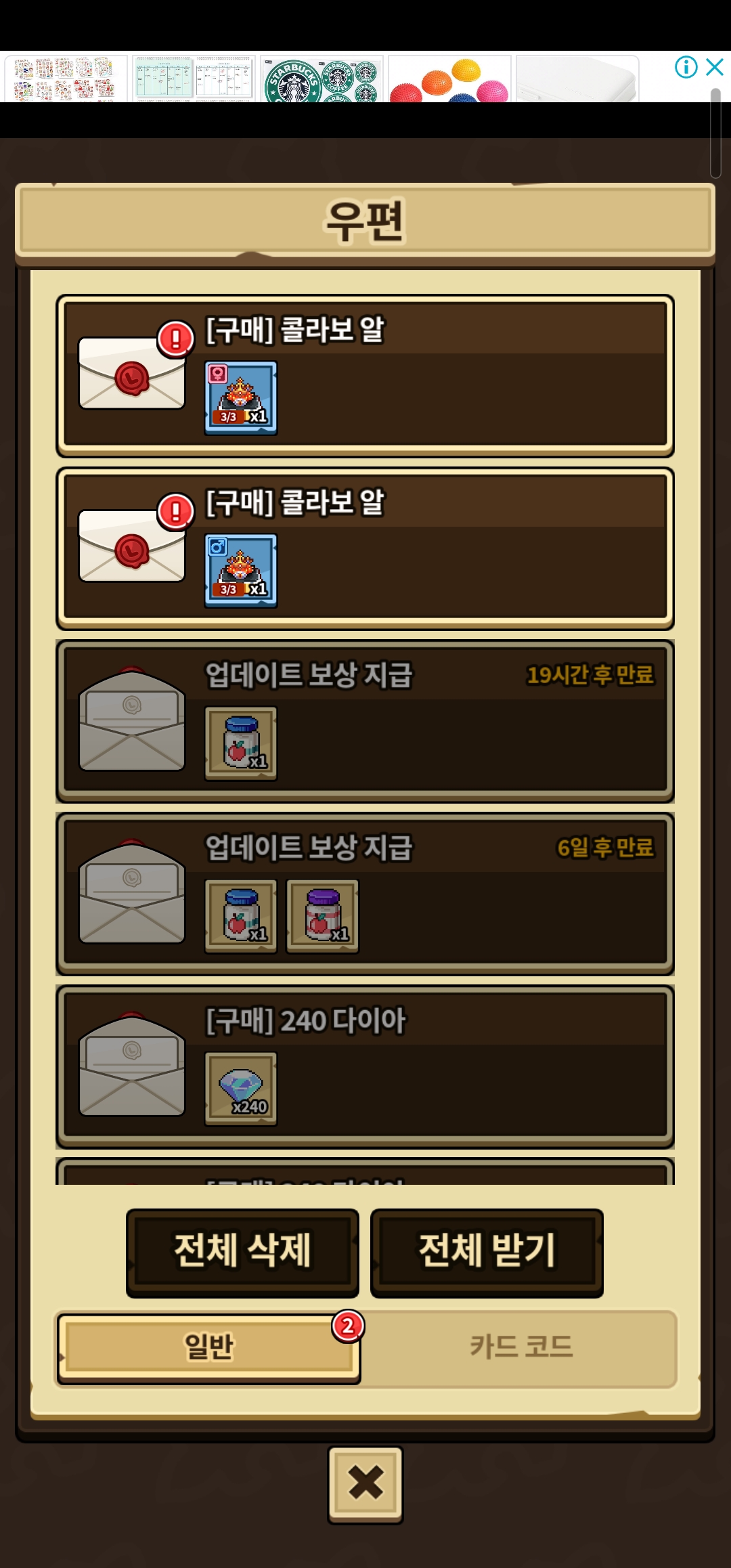The width and height of the screenshot is (731, 1568).
Task: Dismiss the ad banner
Action: coord(715,67)
